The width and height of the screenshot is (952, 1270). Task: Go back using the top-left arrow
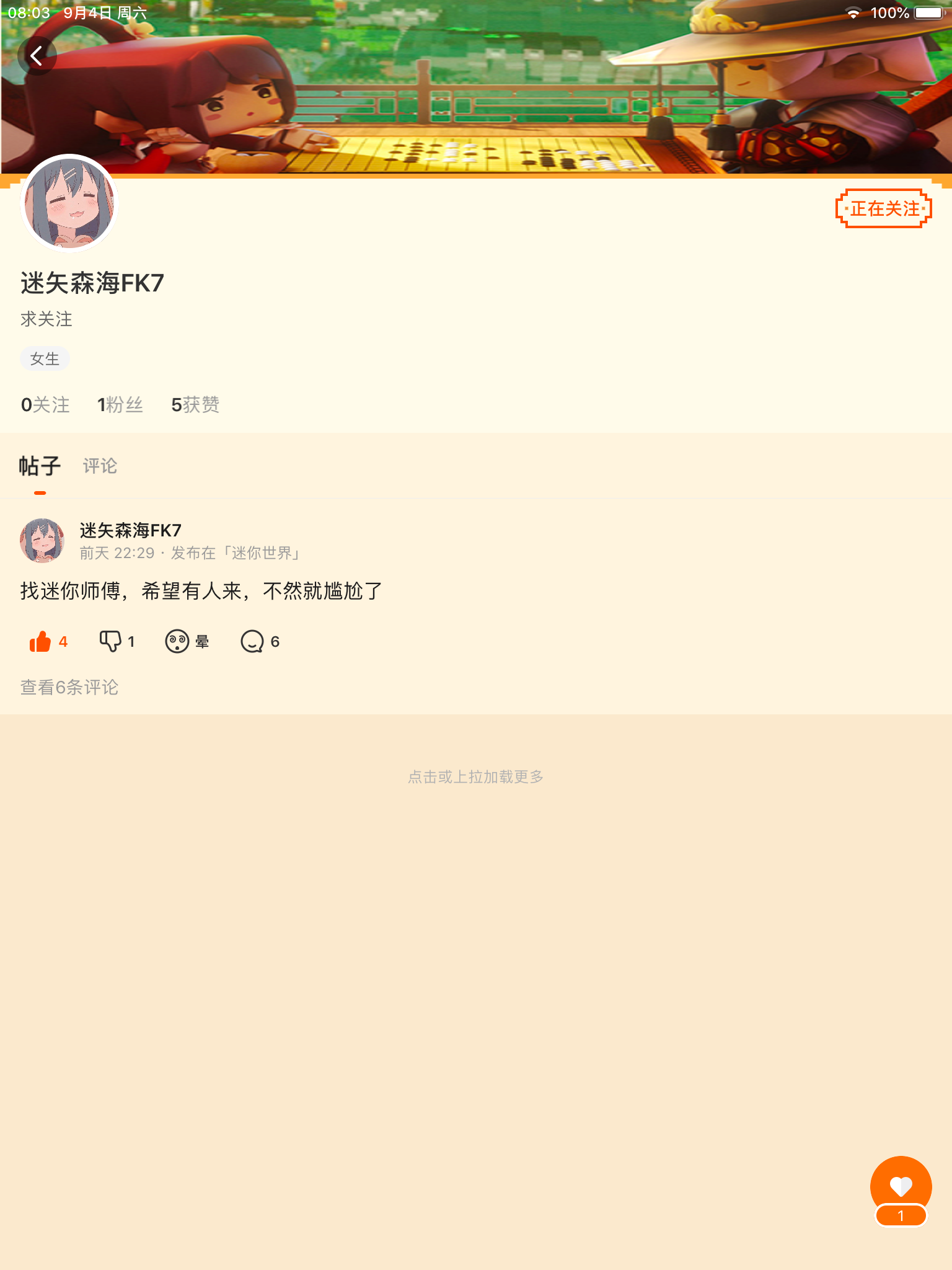pos(37,56)
